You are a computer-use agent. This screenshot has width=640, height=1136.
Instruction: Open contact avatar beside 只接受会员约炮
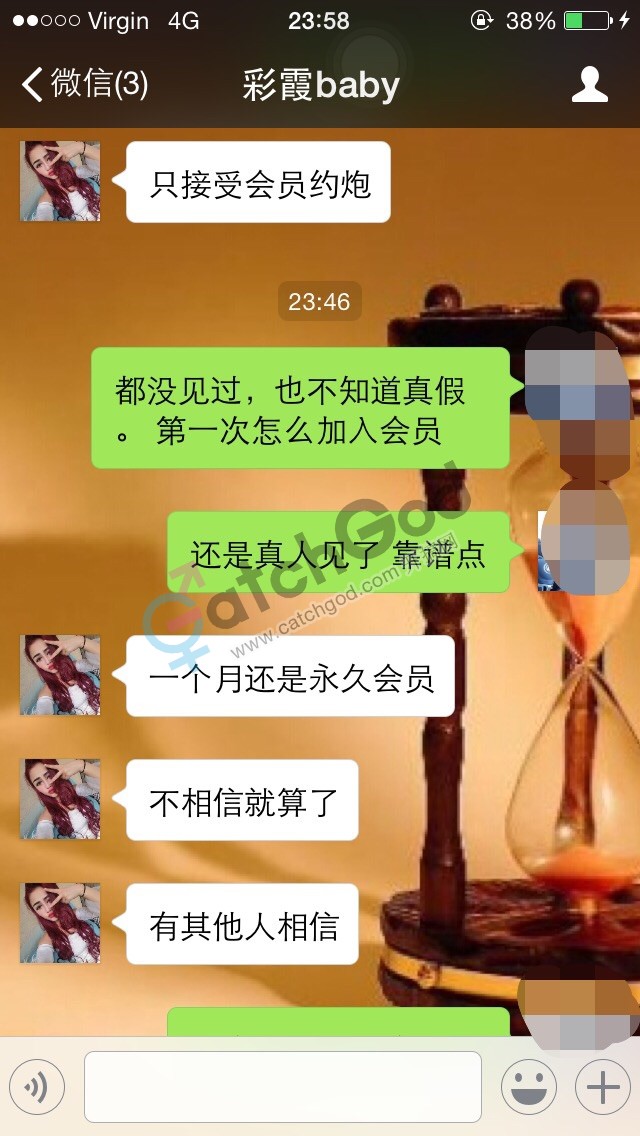click(x=60, y=181)
